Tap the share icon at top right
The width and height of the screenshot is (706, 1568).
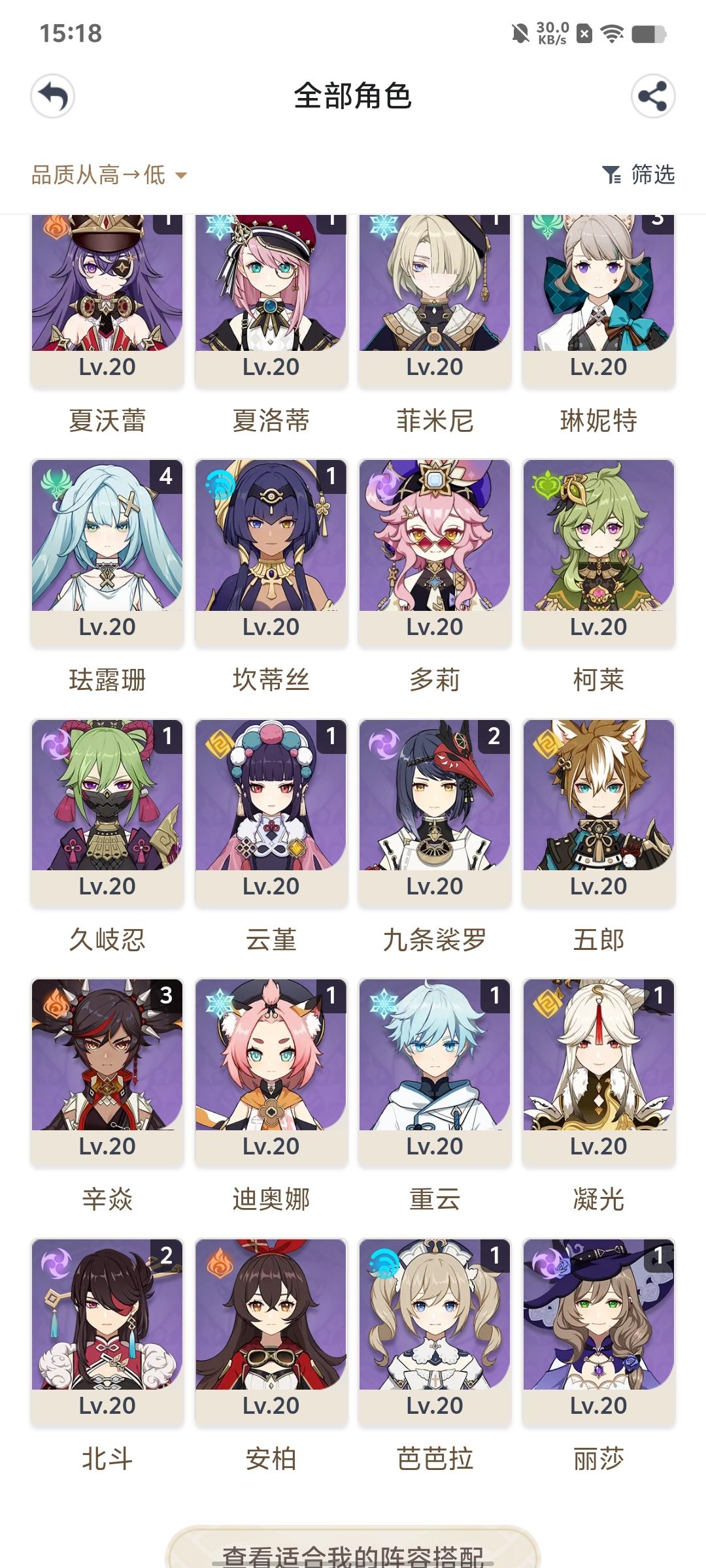[652, 97]
